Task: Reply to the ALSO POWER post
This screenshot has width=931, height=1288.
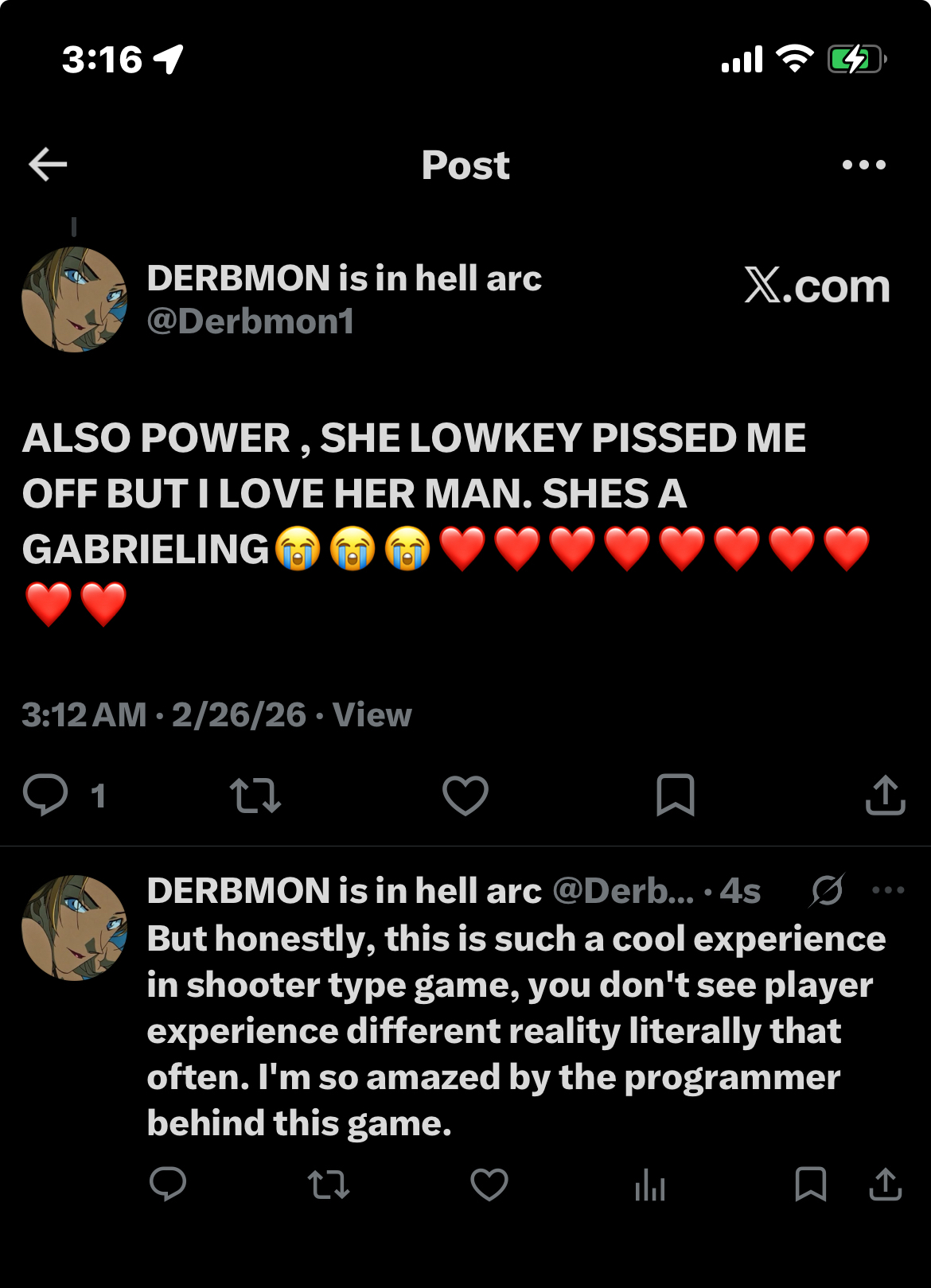Action: pos(46,795)
